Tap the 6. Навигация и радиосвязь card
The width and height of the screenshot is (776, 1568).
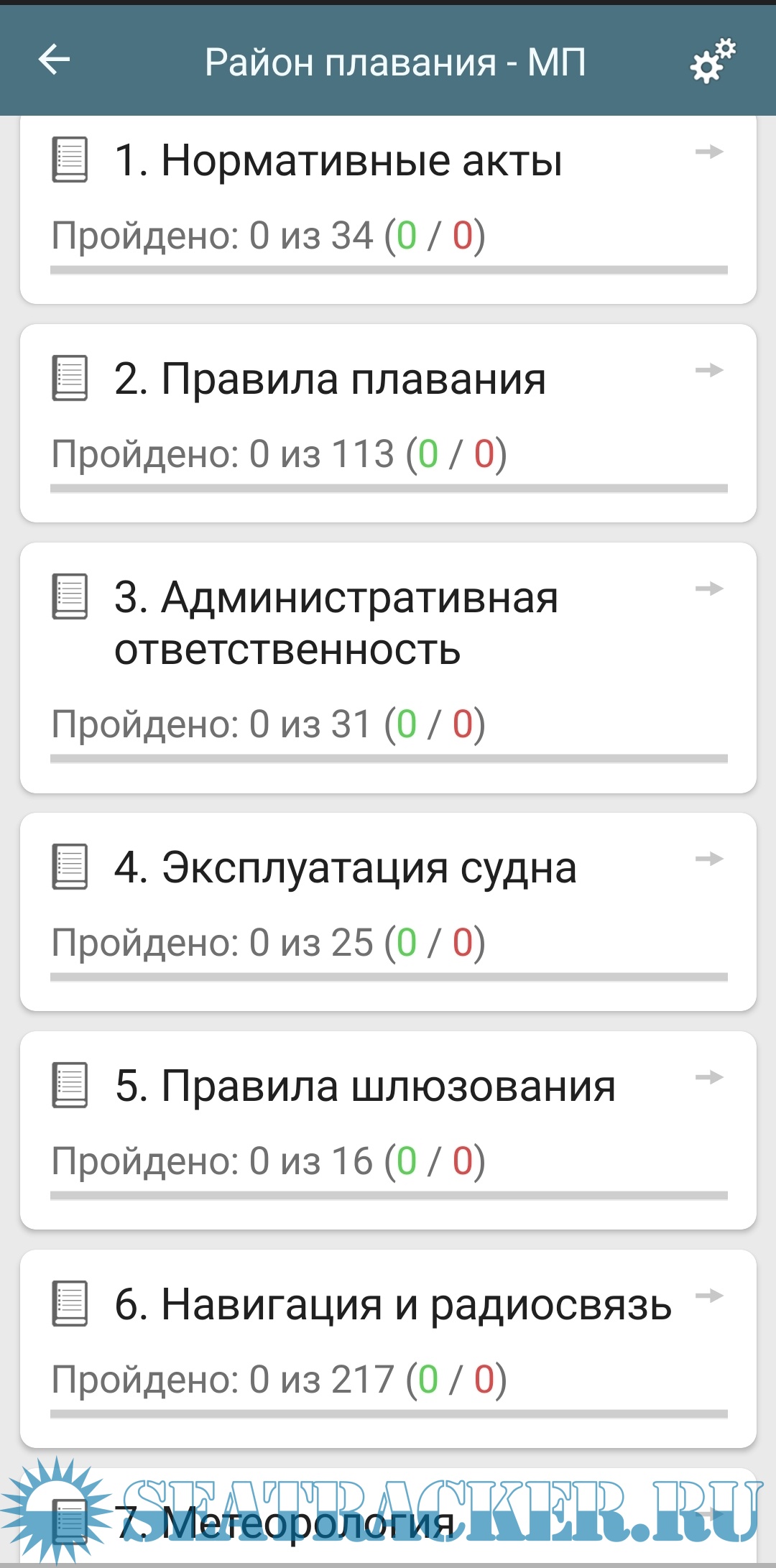pos(388,1348)
